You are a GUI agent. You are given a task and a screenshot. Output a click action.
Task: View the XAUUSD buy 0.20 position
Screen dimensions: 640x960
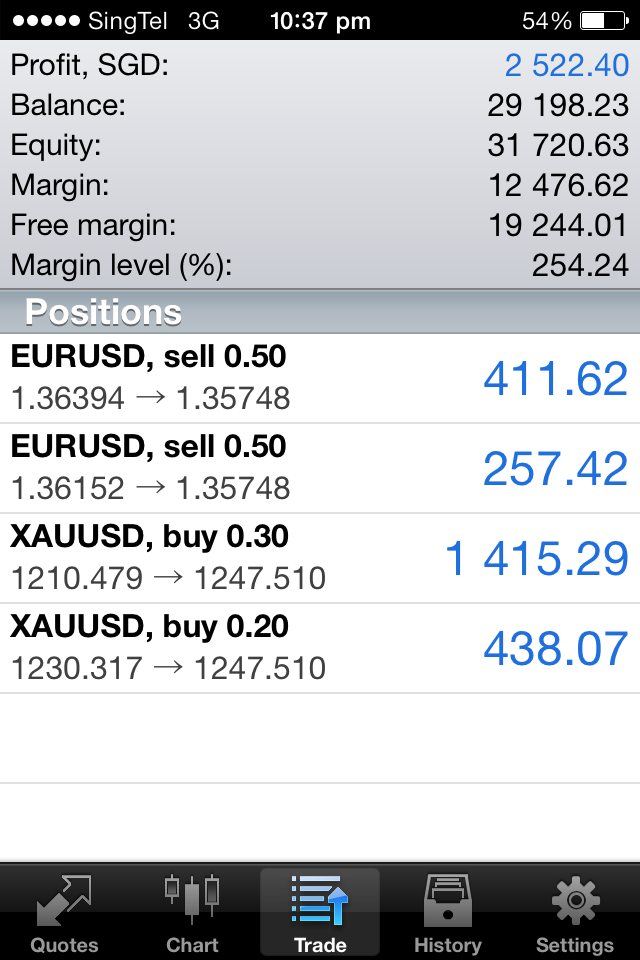click(320, 648)
